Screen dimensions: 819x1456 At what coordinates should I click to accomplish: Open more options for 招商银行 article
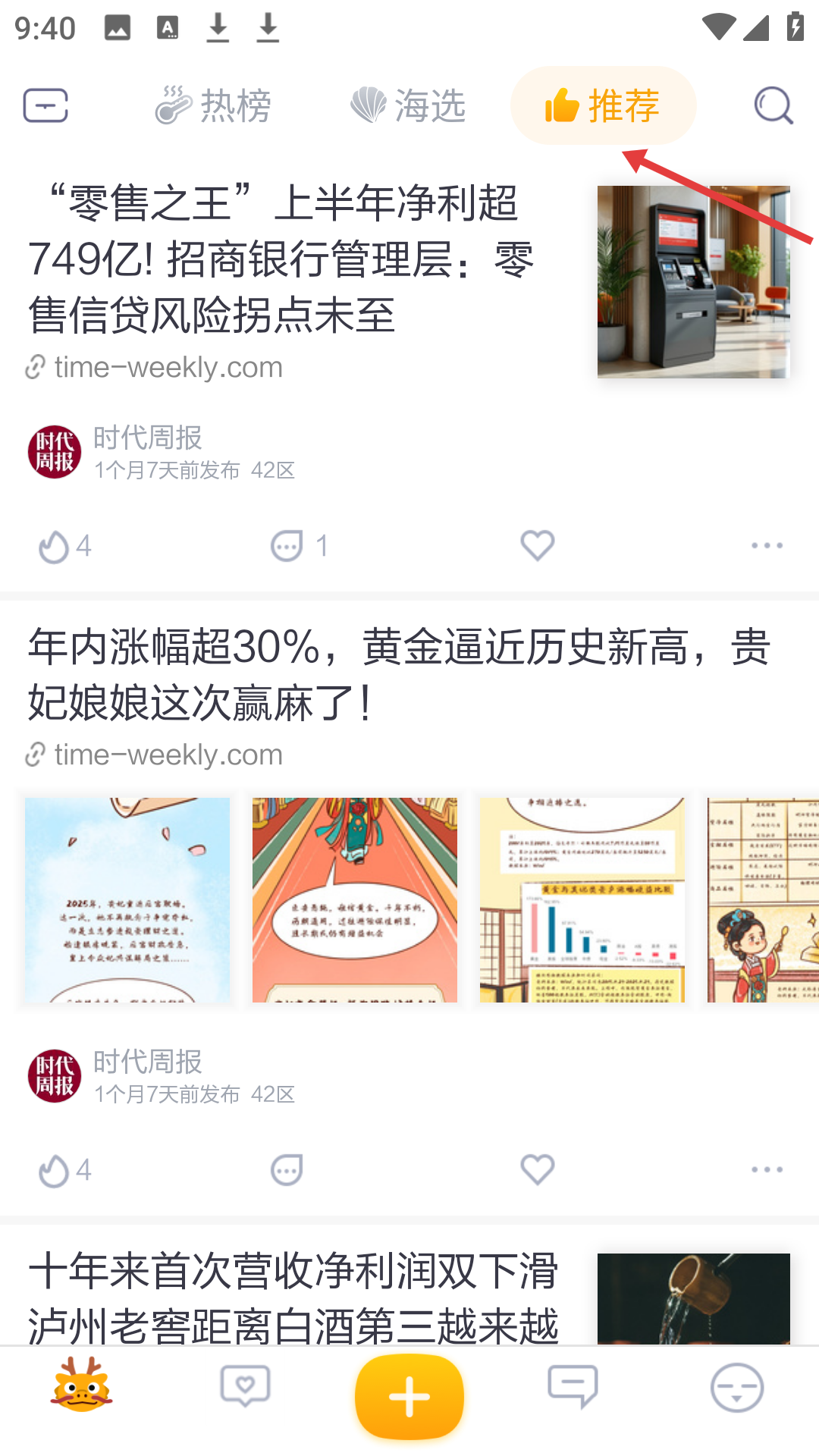[x=767, y=546]
